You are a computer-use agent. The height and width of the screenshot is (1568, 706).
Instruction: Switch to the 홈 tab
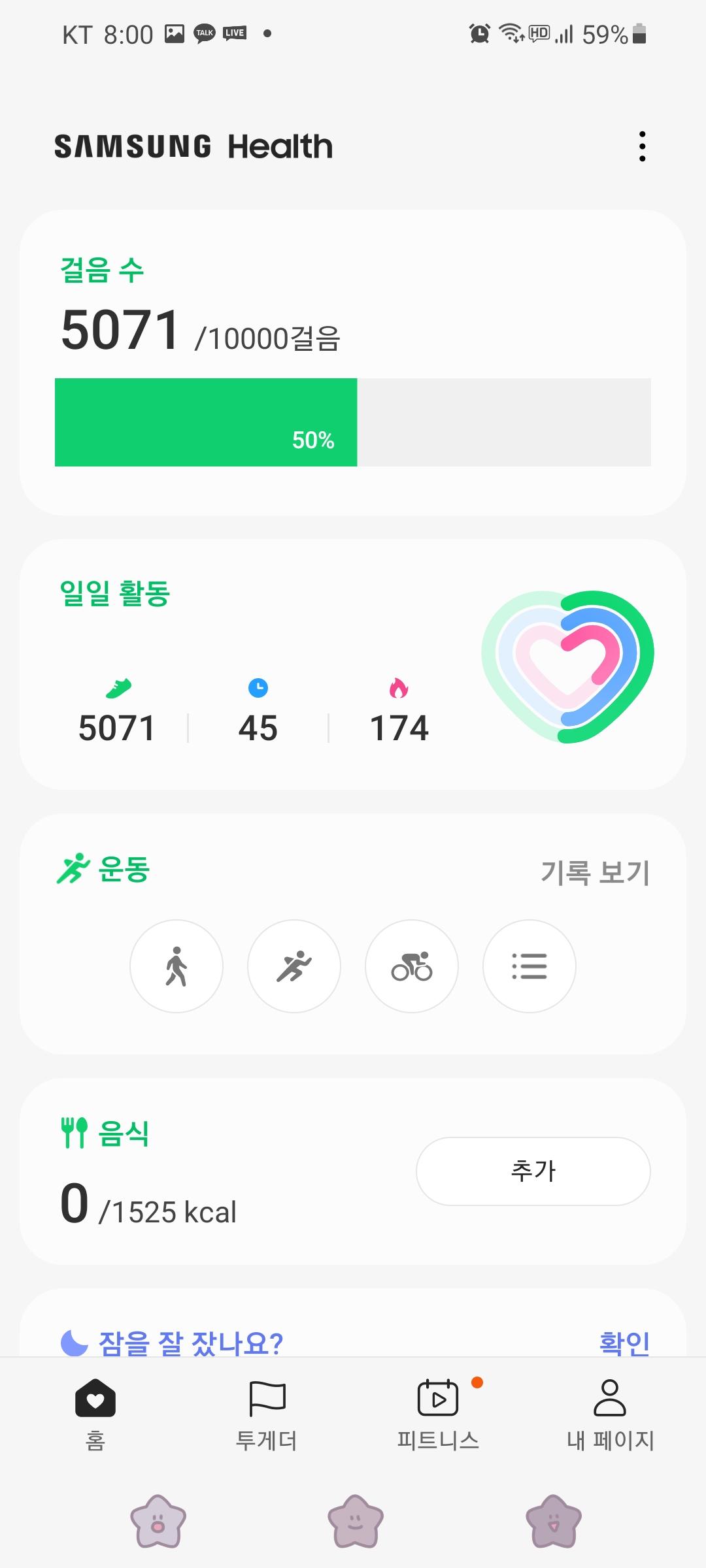point(95,1411)
